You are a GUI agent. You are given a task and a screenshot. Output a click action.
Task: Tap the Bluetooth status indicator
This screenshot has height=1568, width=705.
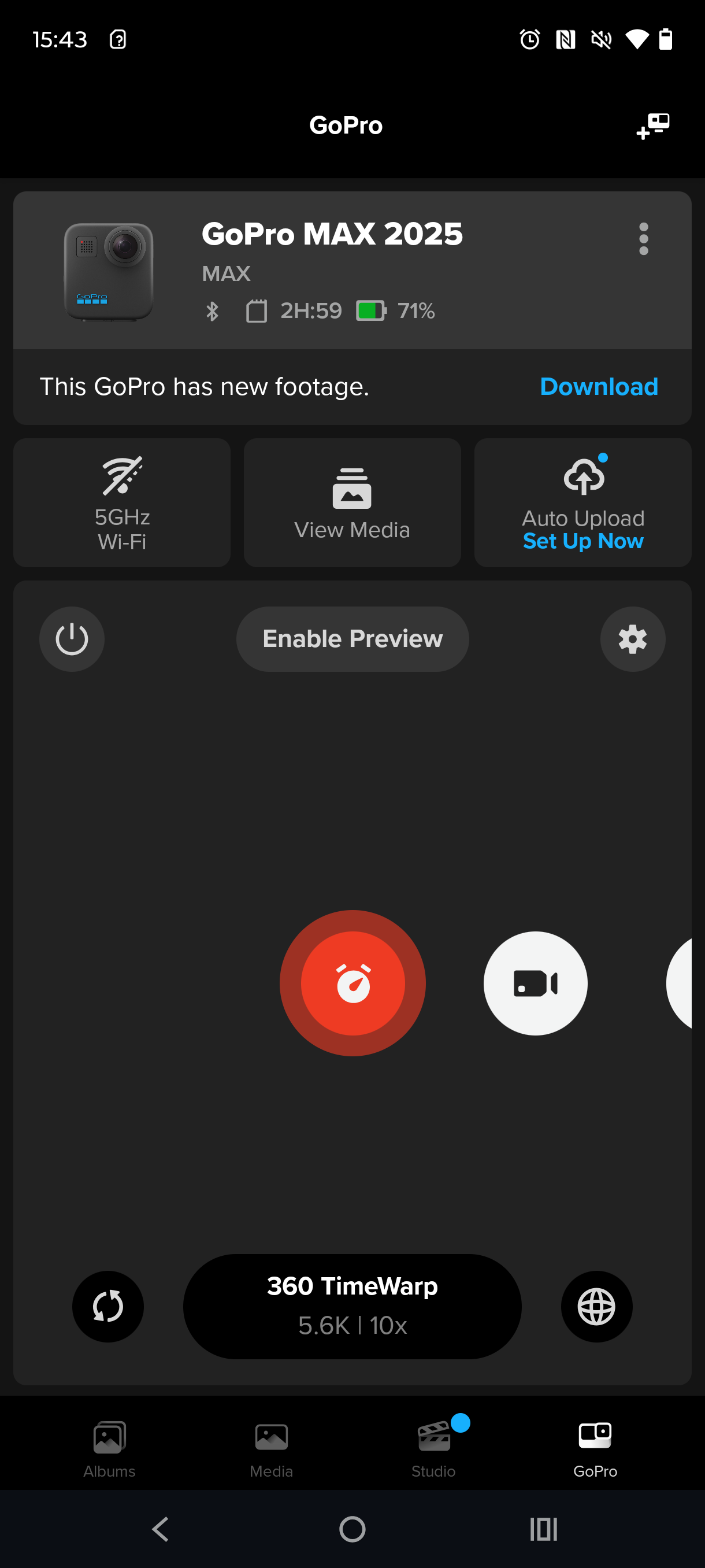[212, 310]
